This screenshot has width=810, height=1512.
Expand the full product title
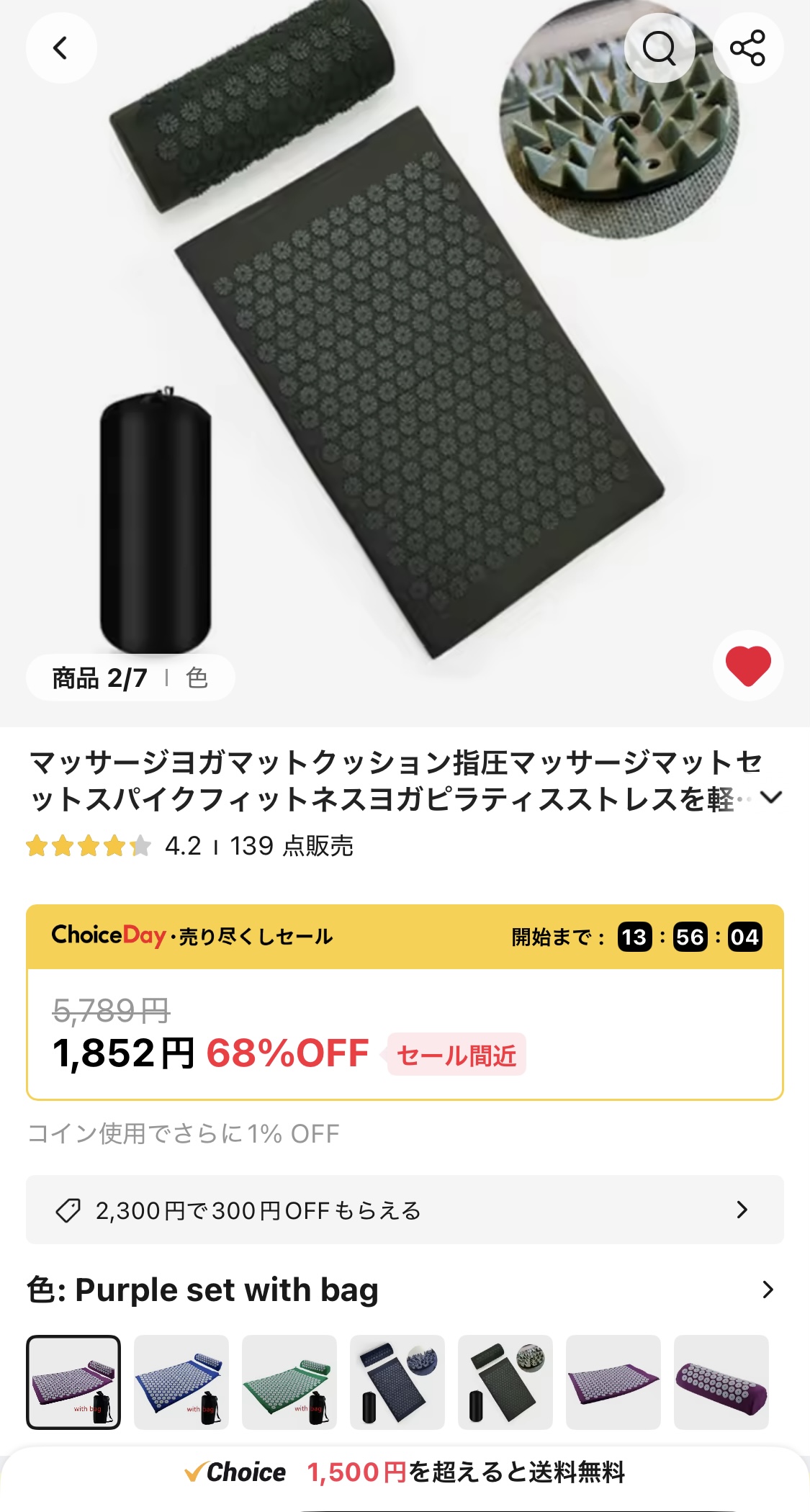770,798
